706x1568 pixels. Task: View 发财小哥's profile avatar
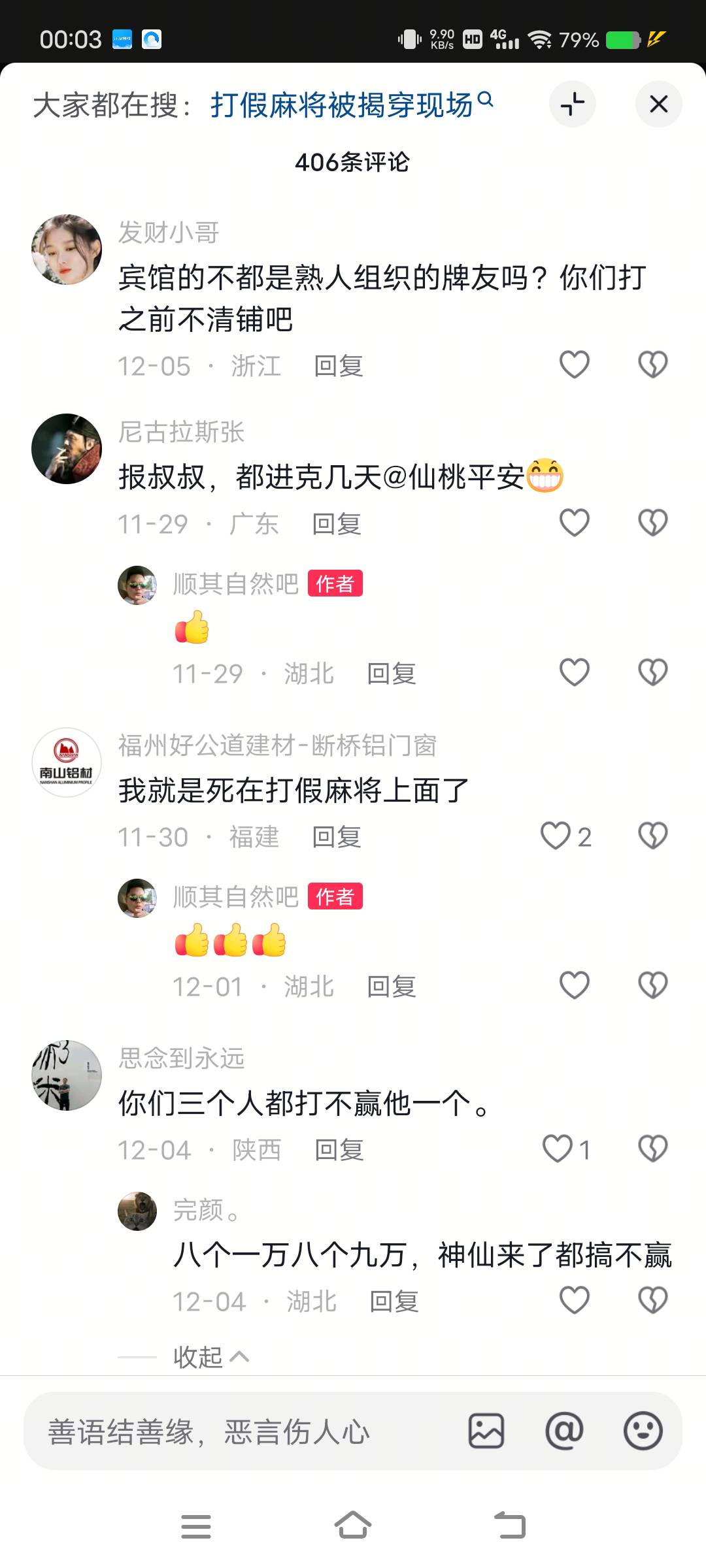point(67,250)
